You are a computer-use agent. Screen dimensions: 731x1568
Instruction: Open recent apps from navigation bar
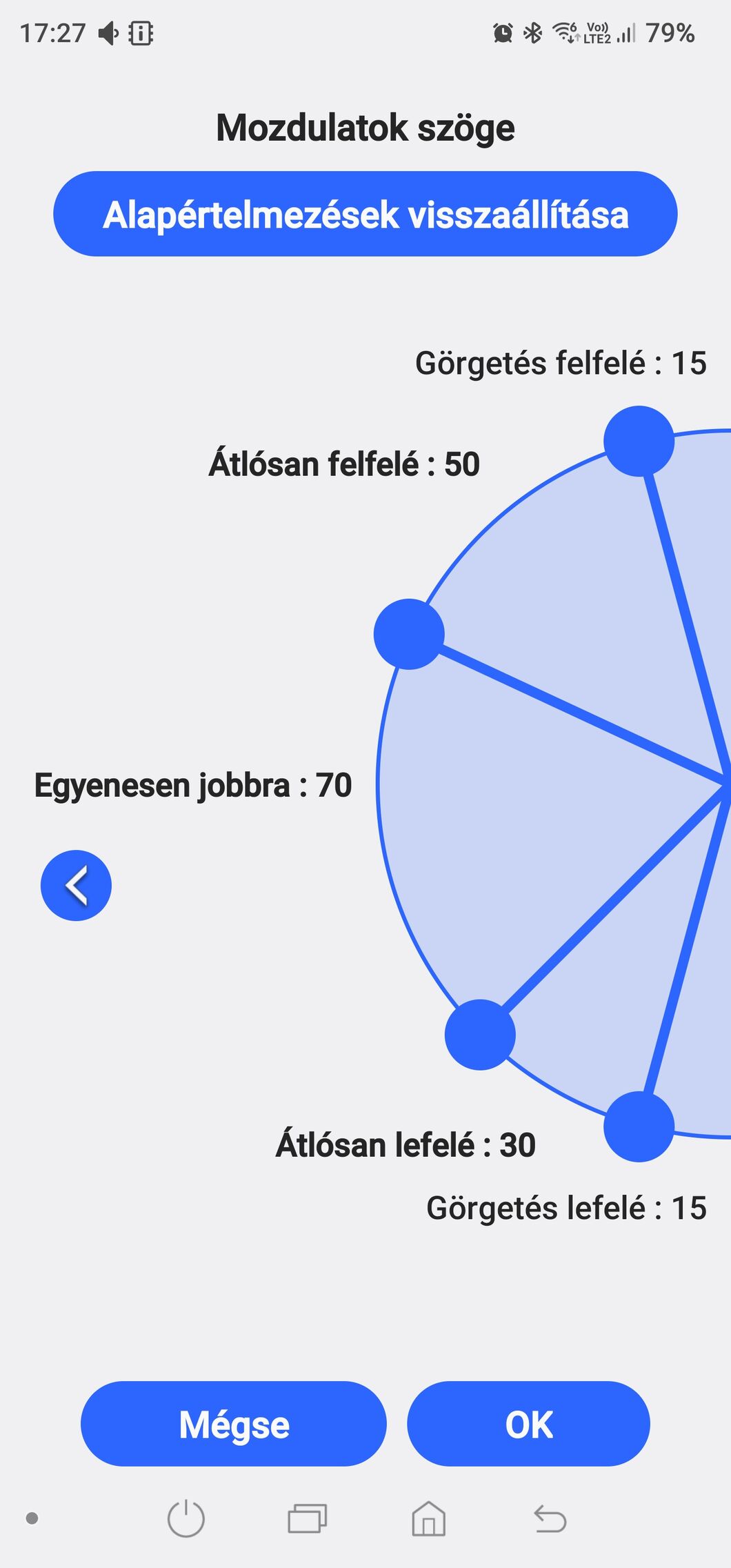308,1519
